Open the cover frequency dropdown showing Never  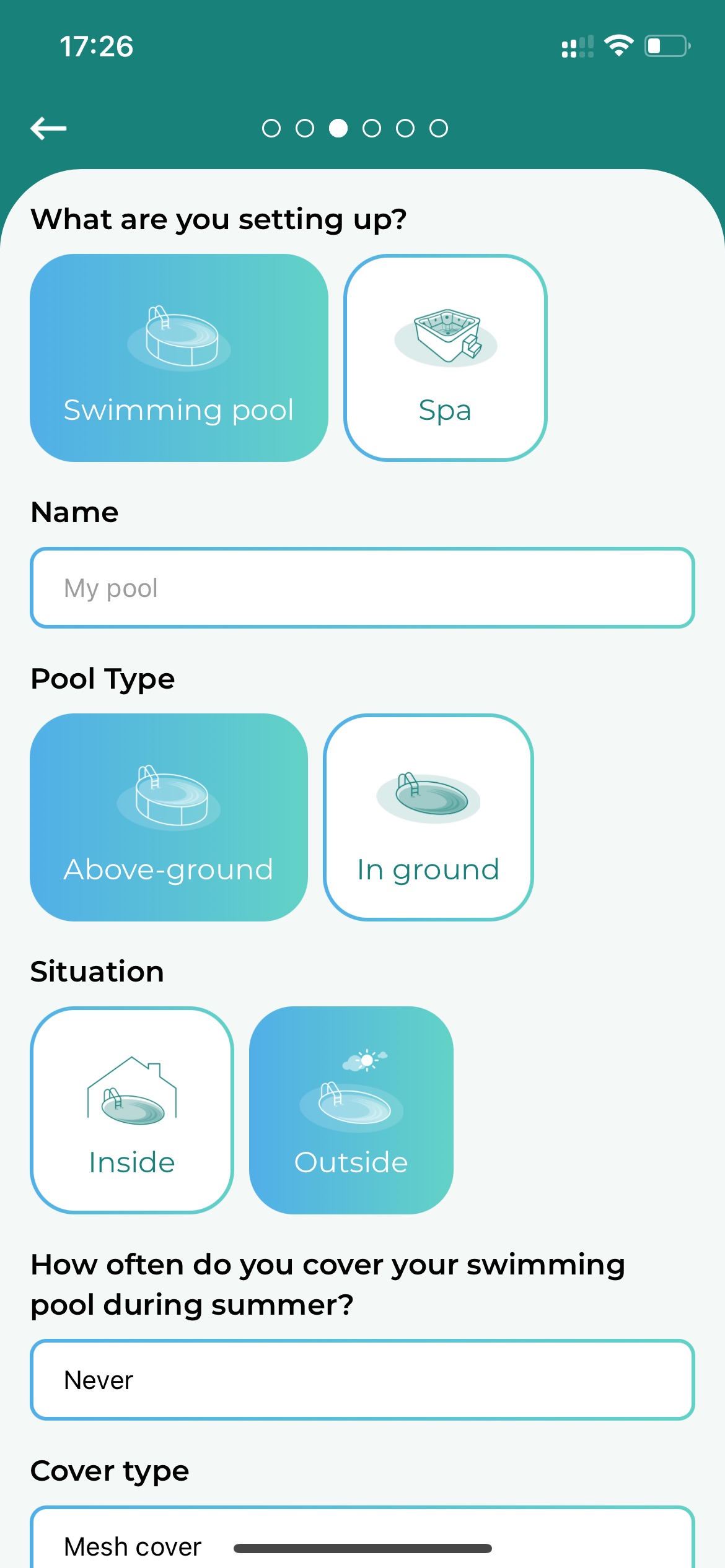tap(362, 1380)
